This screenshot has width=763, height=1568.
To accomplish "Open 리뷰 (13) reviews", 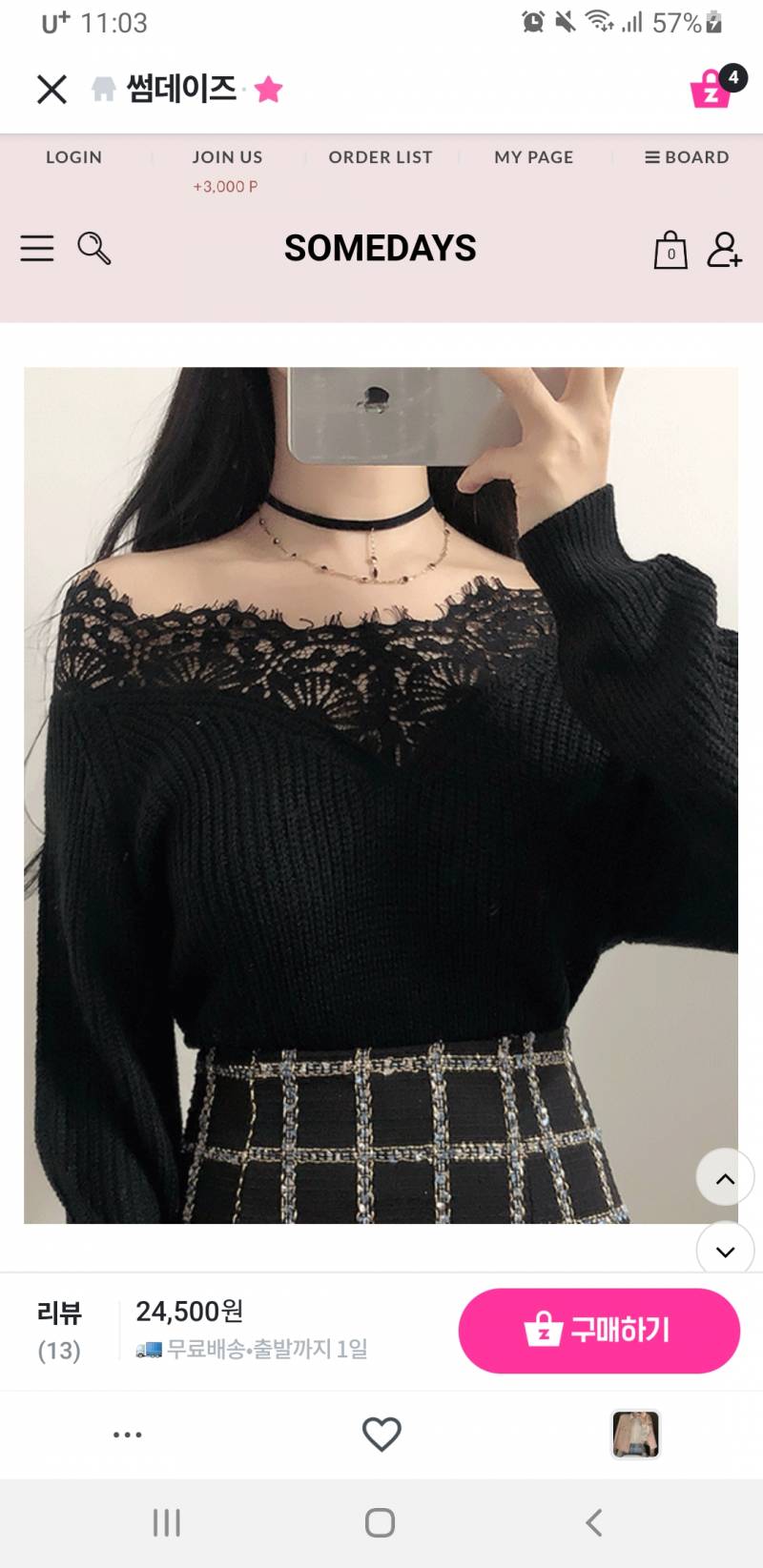I will coord(59,1331).
